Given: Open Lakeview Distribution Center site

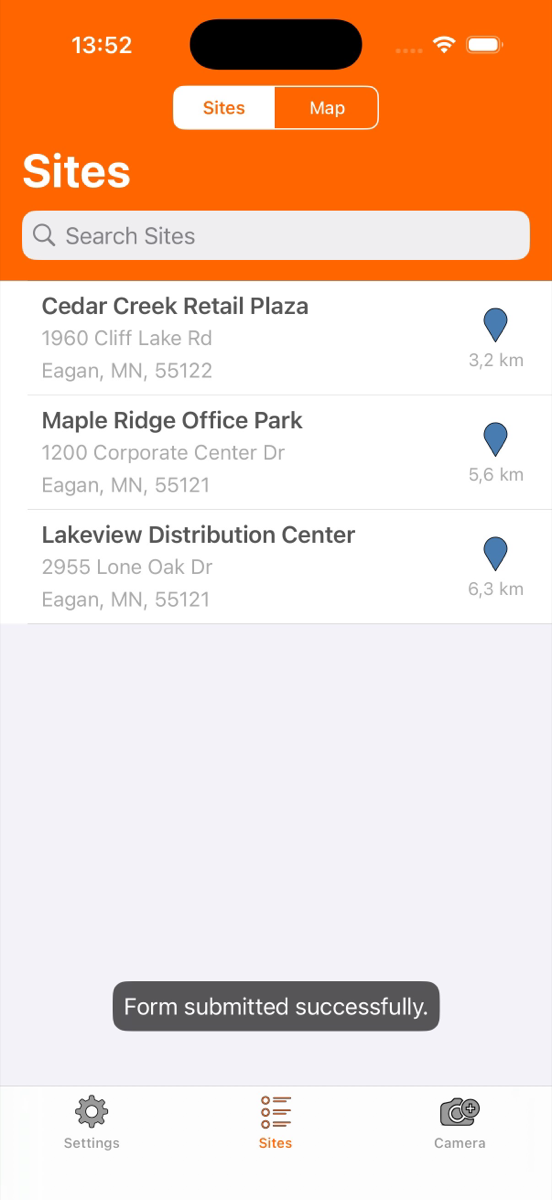Looking at the screenshot, I should (x=276, y=566).
